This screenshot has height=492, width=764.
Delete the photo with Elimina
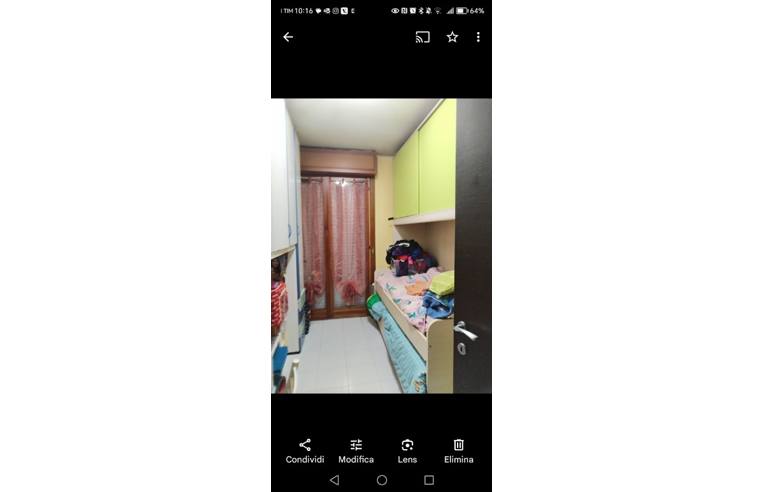click(458, 450)
